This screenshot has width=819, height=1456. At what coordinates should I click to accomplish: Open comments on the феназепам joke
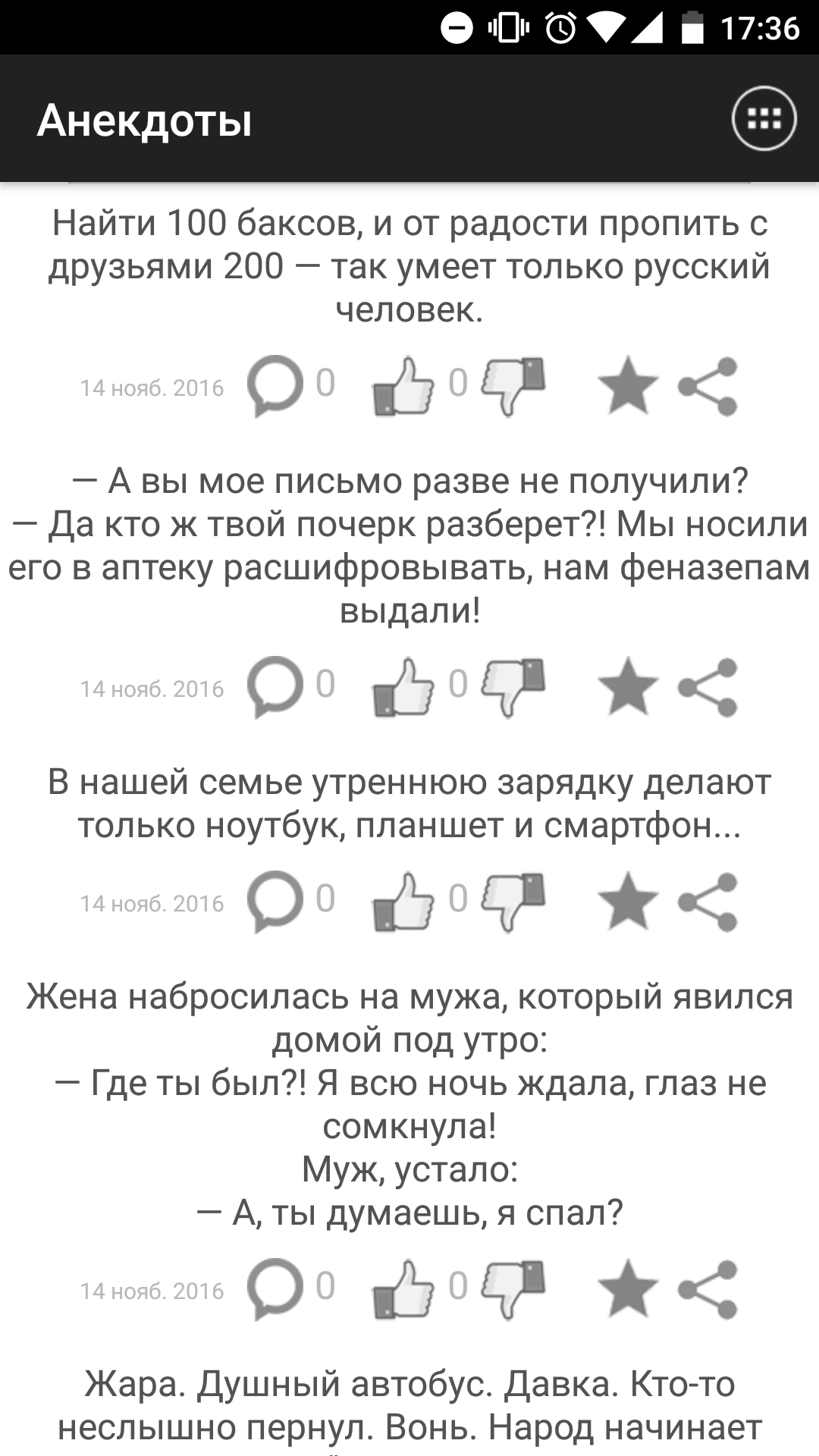coord(275,686)
